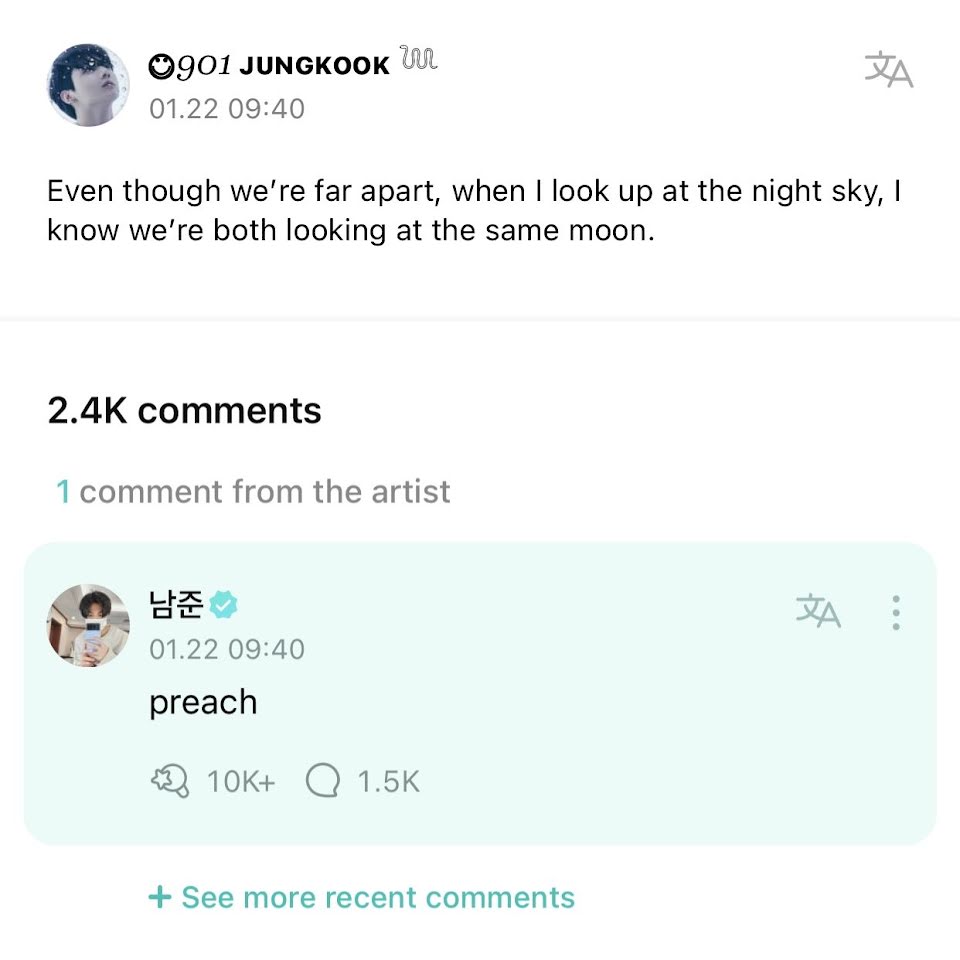This screenshot has height=960, width=960.
Task: Open 남준's profile picture
Action: [x=88, y=625]
